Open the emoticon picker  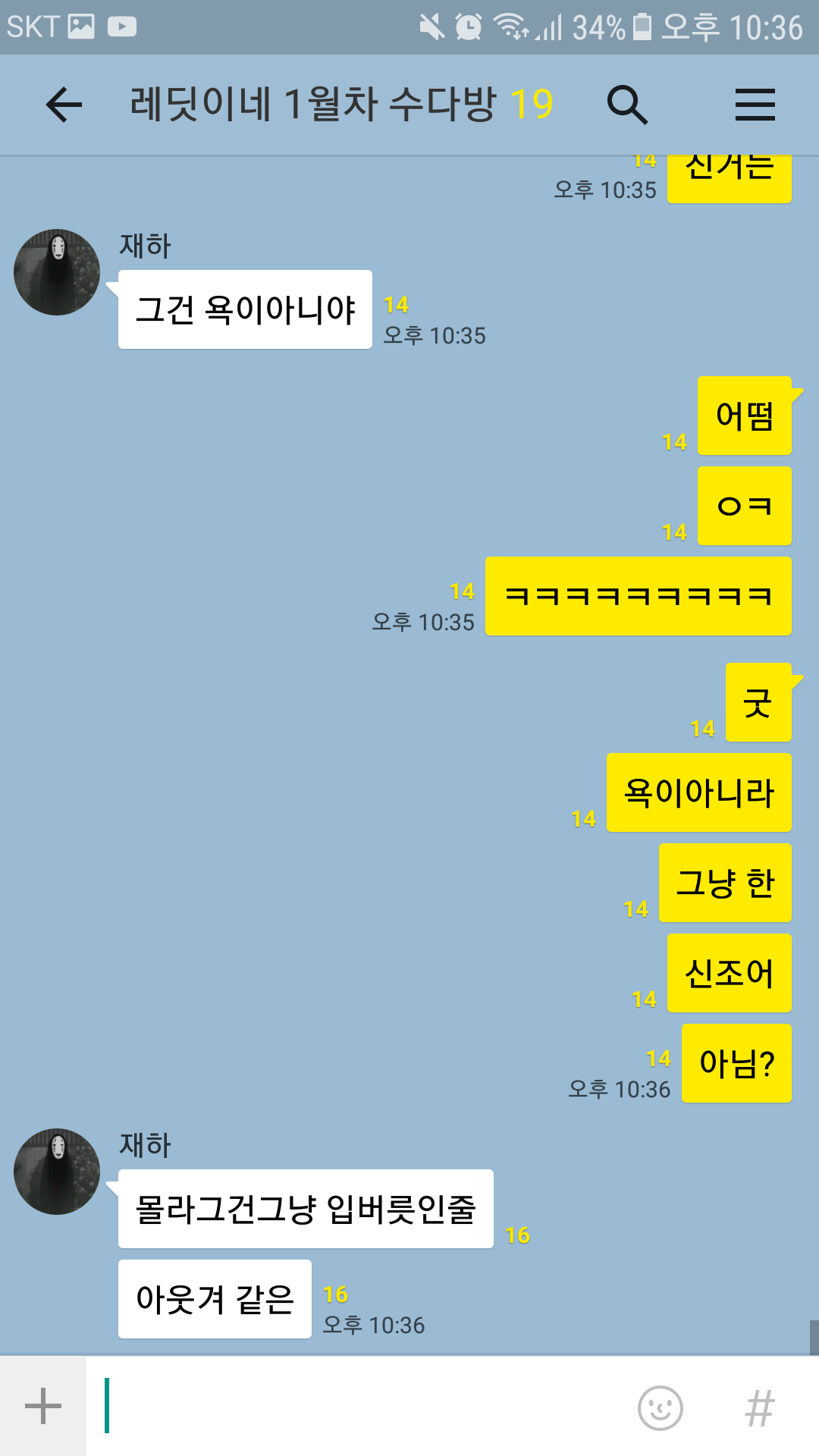point(660,1408)
